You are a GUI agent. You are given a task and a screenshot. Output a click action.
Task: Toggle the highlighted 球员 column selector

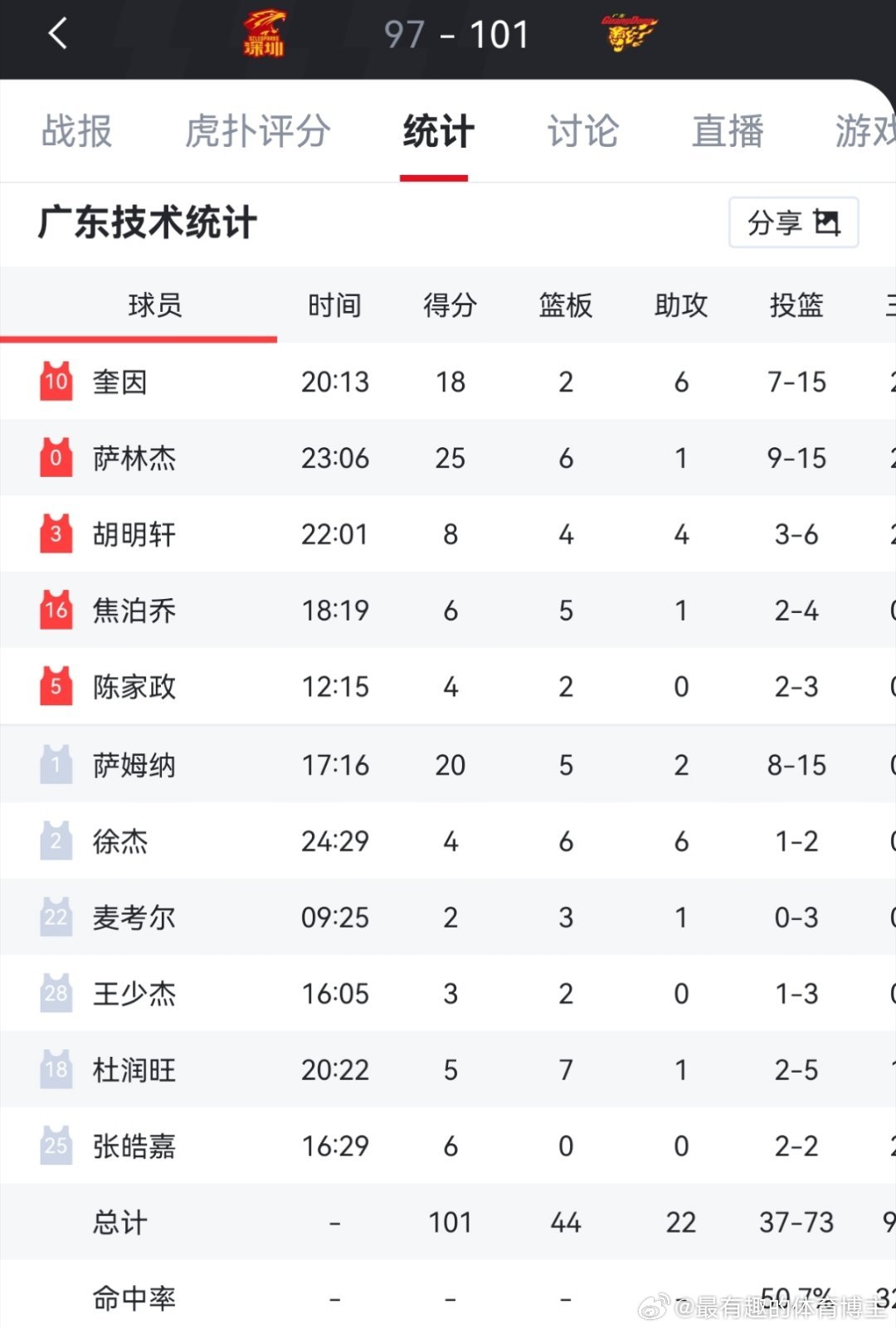[152, 305]
